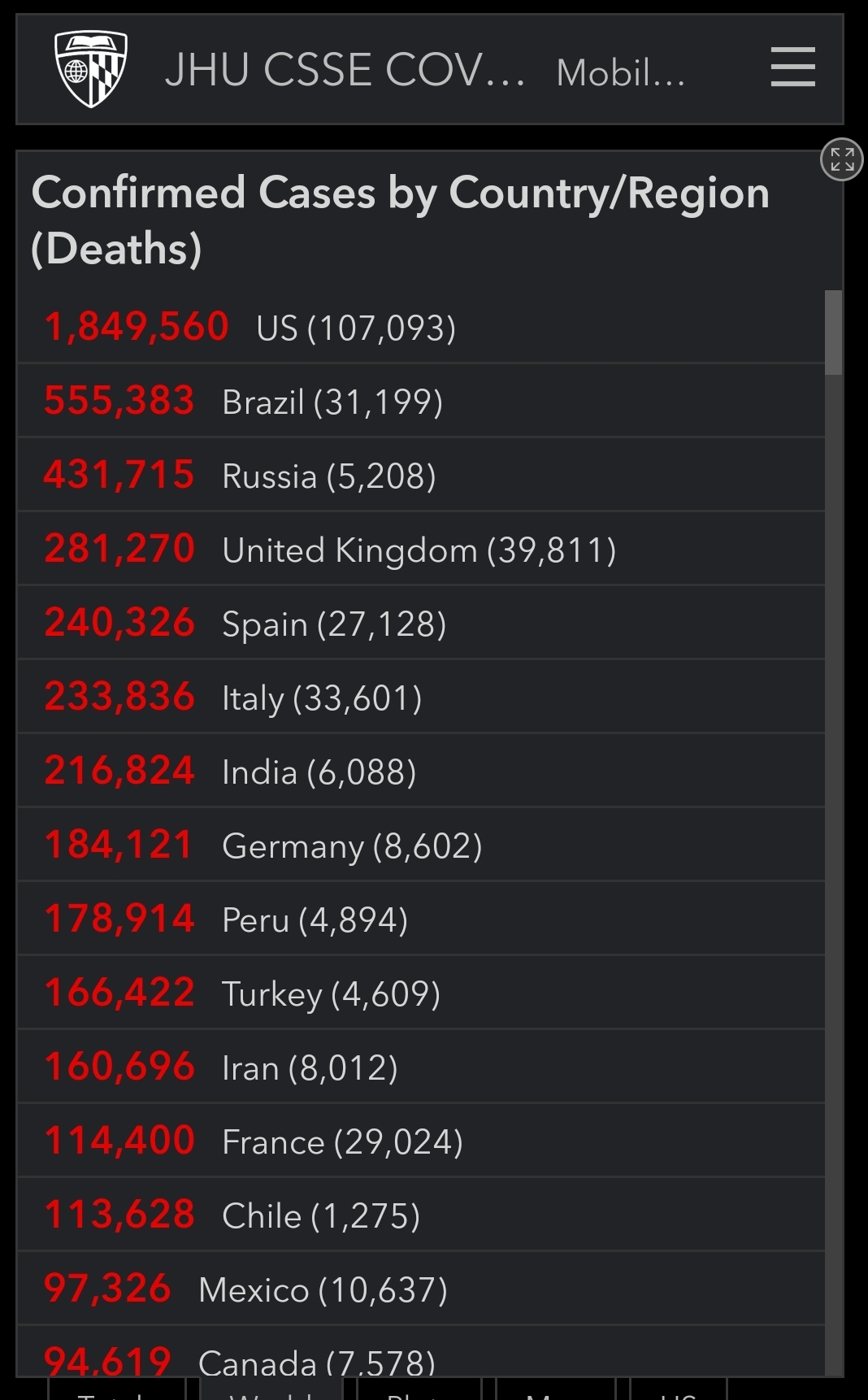Open the hamburger menu
The image size is (868, 1400).
coord(792,67)
